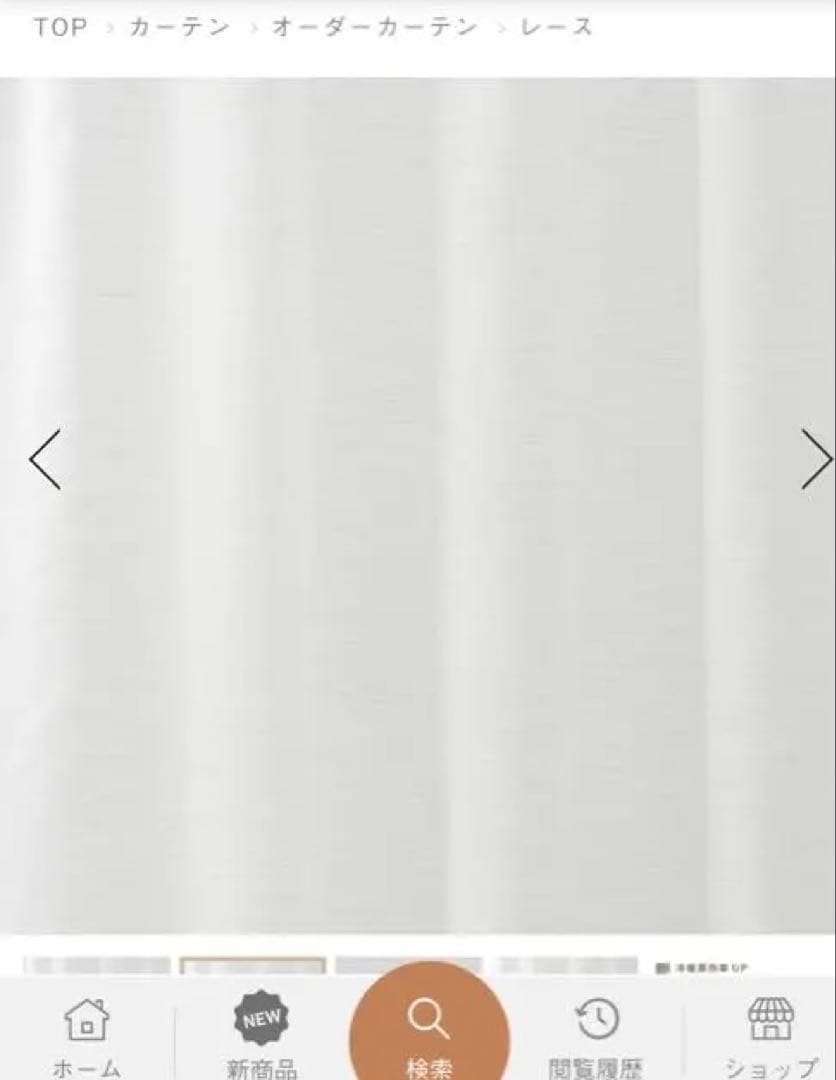The height and width of the screenshot is (1080, 836).
Task: Go to TOP in the breadcrumb
Action: coord(60,27)
